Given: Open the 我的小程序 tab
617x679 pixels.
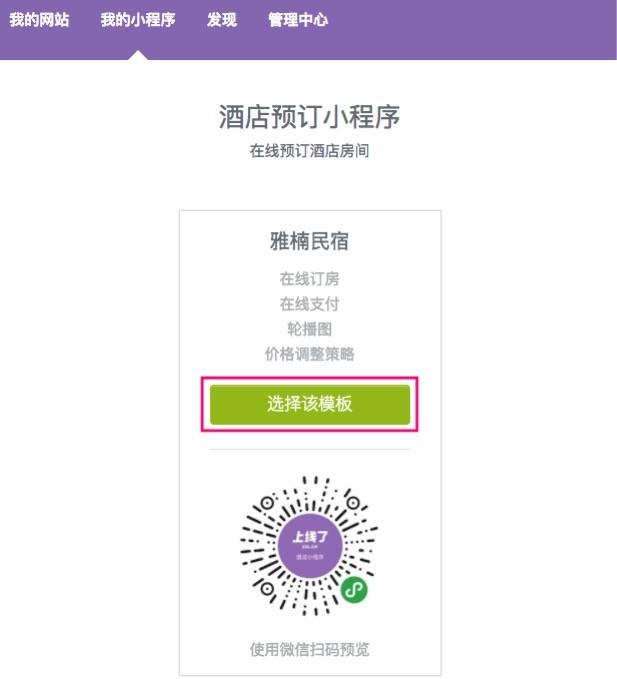Looking at the screenshot, I should click(x=138, y=20).
